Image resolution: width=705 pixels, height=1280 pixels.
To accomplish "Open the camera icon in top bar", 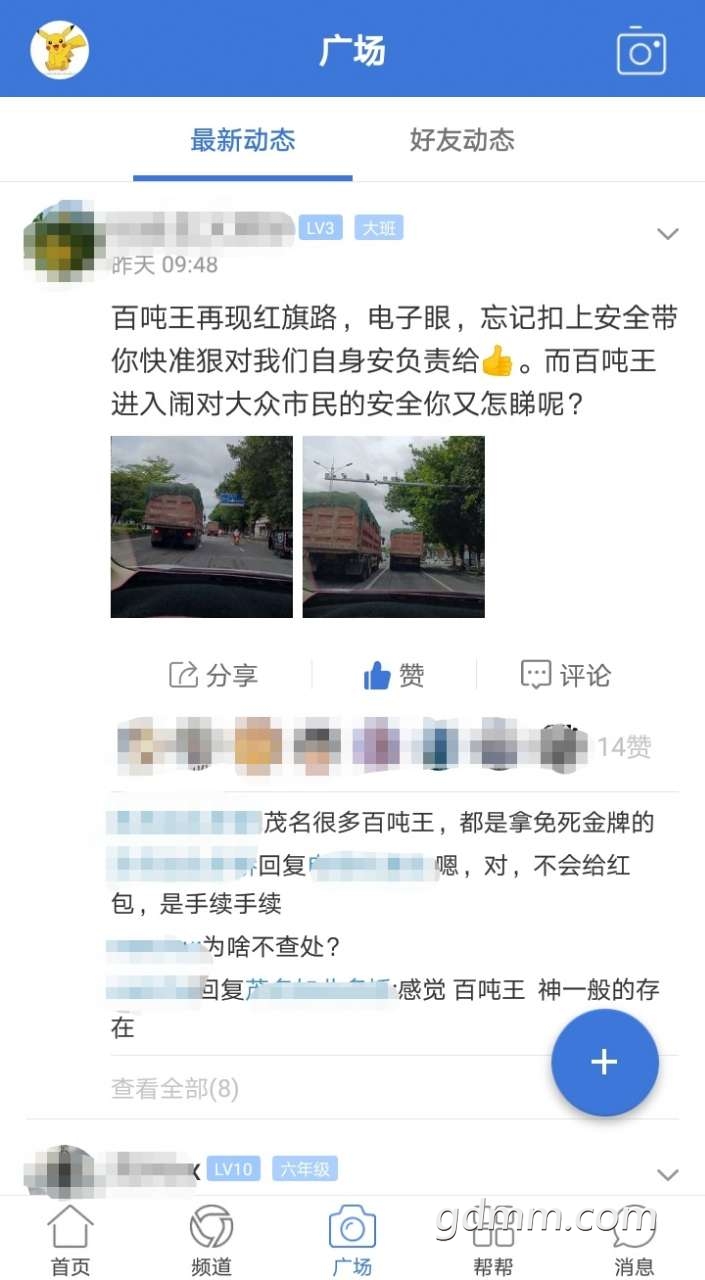I will tap(641, 51).
